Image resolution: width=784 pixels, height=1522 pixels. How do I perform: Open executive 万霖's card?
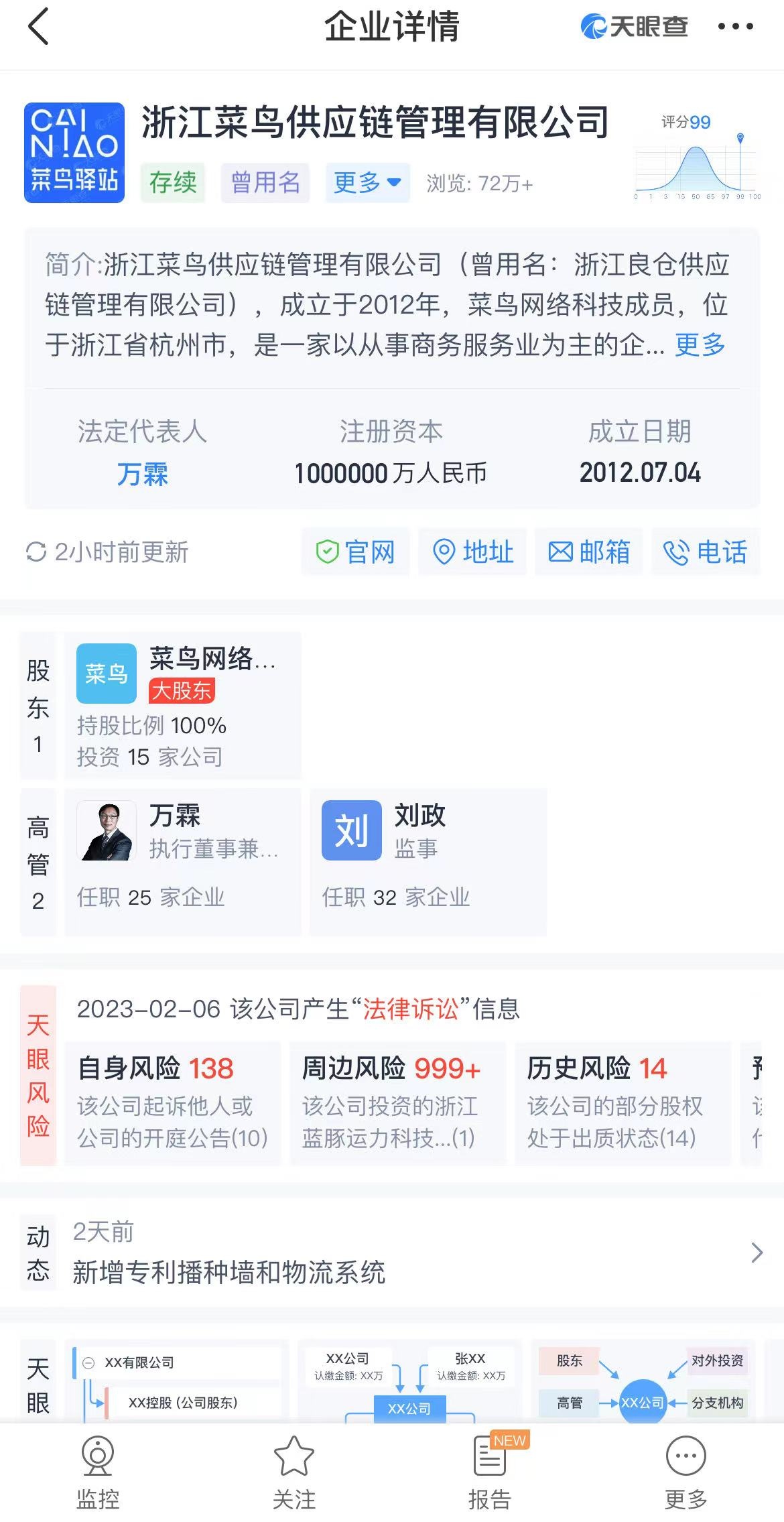(182, 862)
